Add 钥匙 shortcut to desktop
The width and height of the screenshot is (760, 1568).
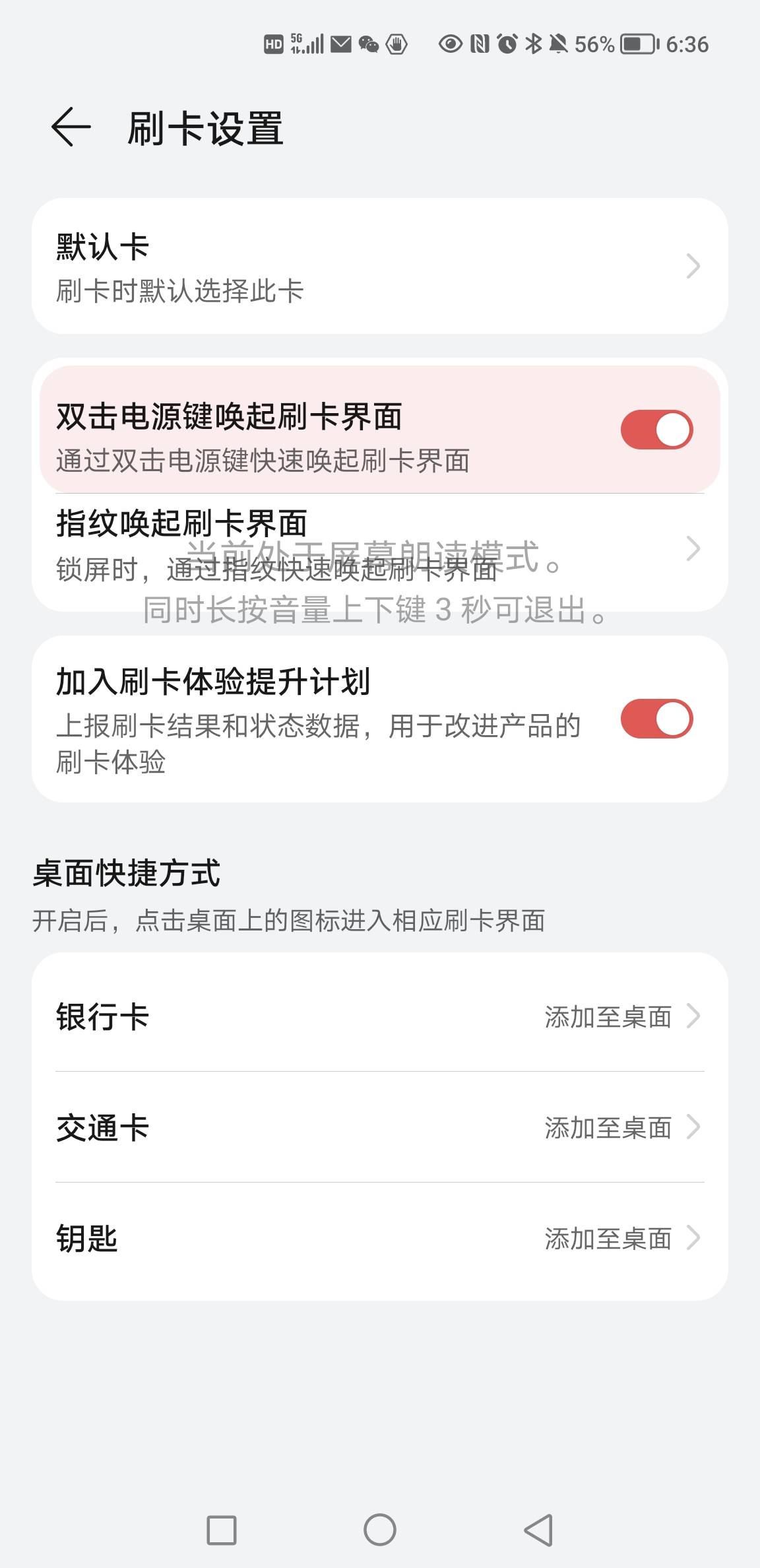coord(620,1238)
